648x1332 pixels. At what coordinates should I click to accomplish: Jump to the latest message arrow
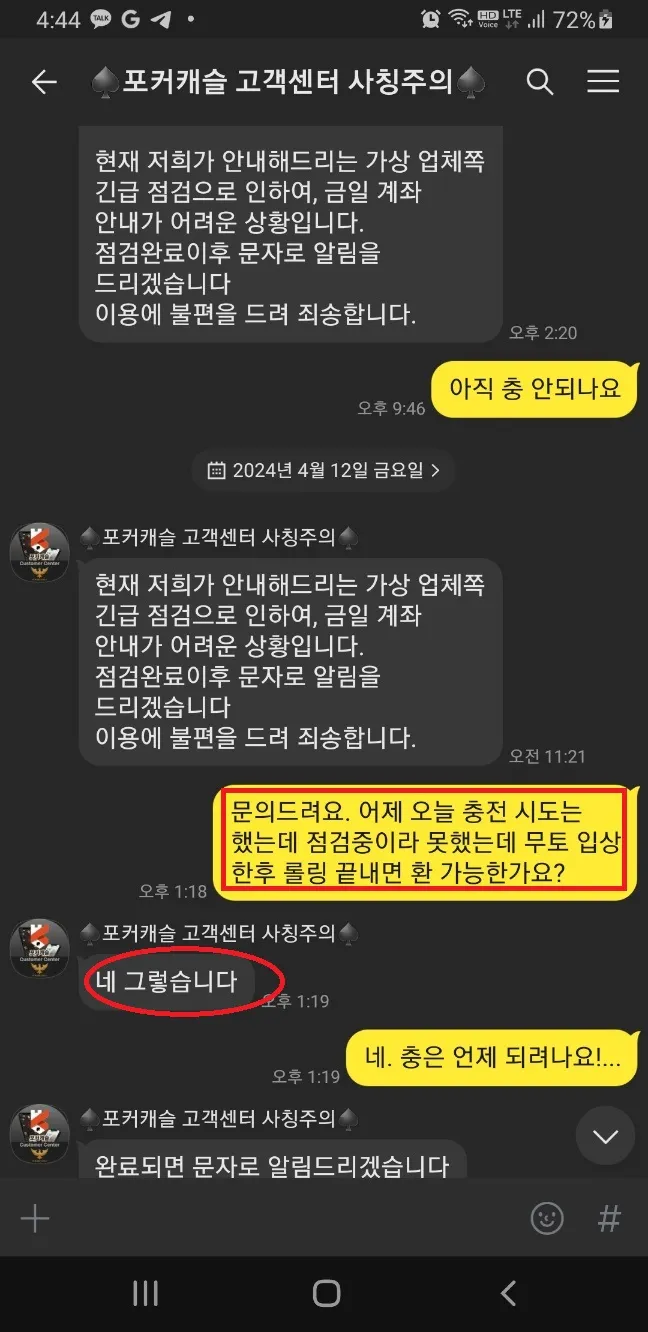(605, 1136)
